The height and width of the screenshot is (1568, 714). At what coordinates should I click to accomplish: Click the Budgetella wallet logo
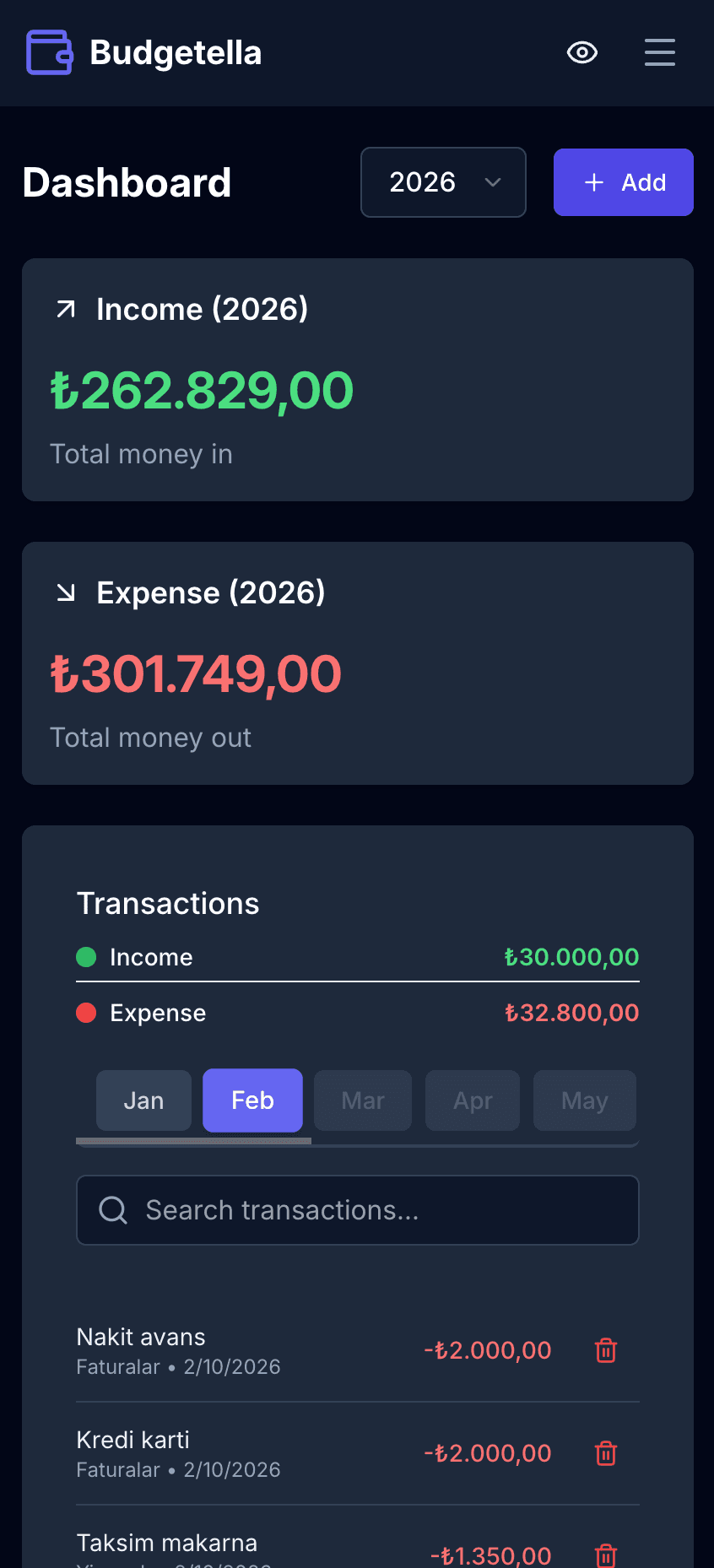48,52
